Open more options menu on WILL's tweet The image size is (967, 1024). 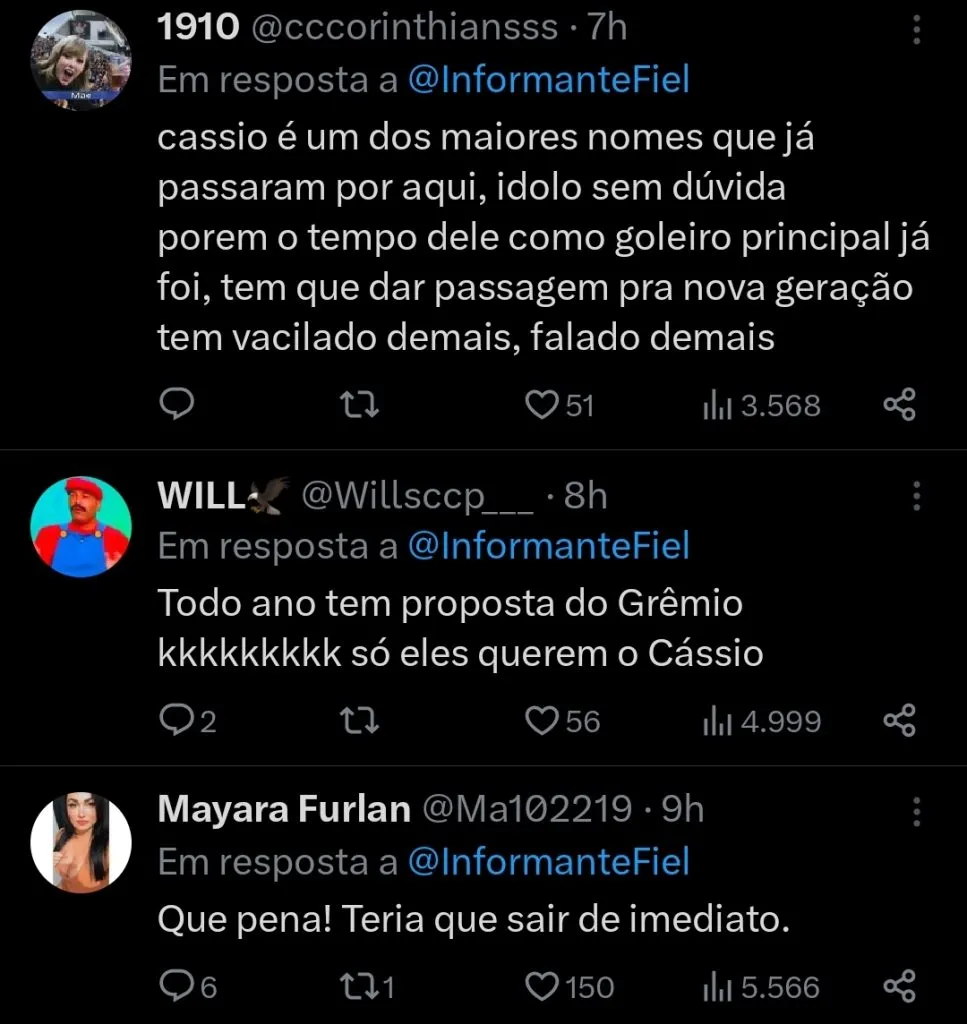(917, 497)
